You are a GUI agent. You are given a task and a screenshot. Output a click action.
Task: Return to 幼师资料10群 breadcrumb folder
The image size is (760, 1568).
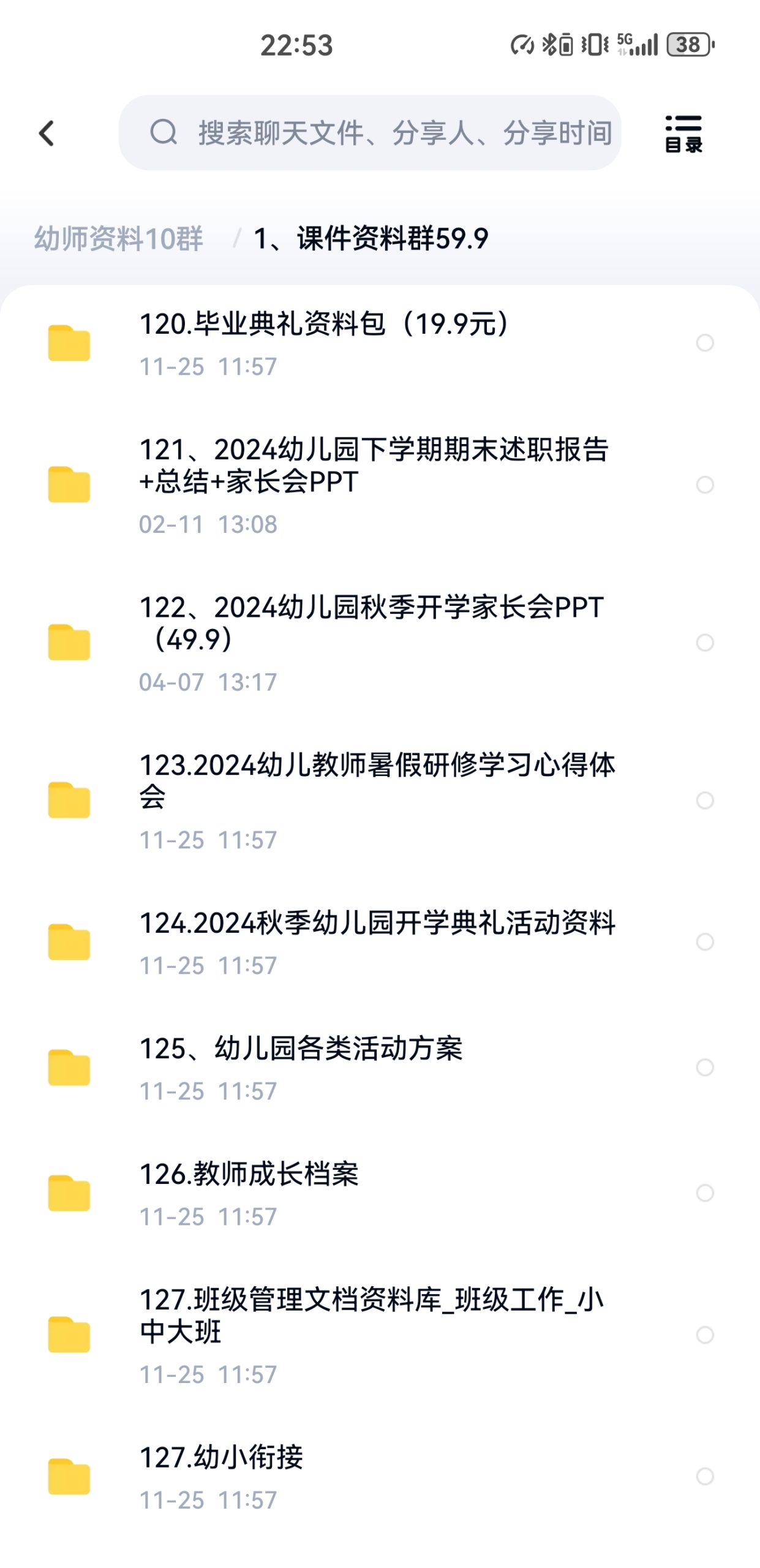click(x=119, y=238)
